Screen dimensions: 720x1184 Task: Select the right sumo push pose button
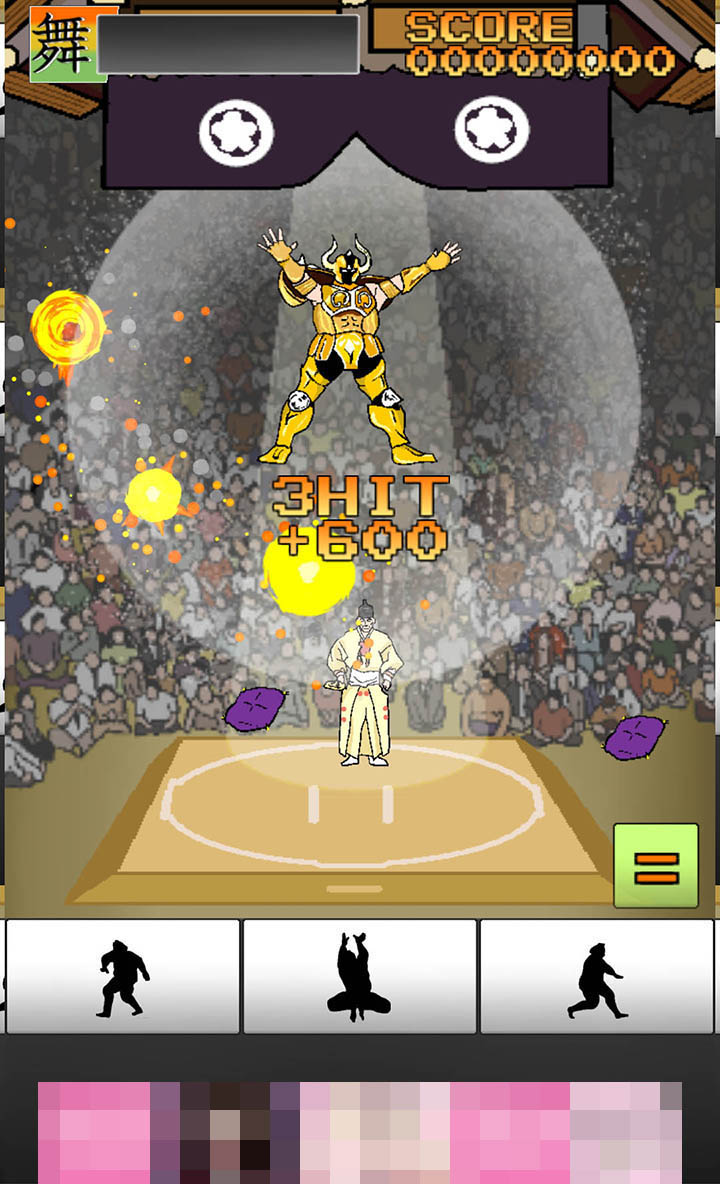597,976
